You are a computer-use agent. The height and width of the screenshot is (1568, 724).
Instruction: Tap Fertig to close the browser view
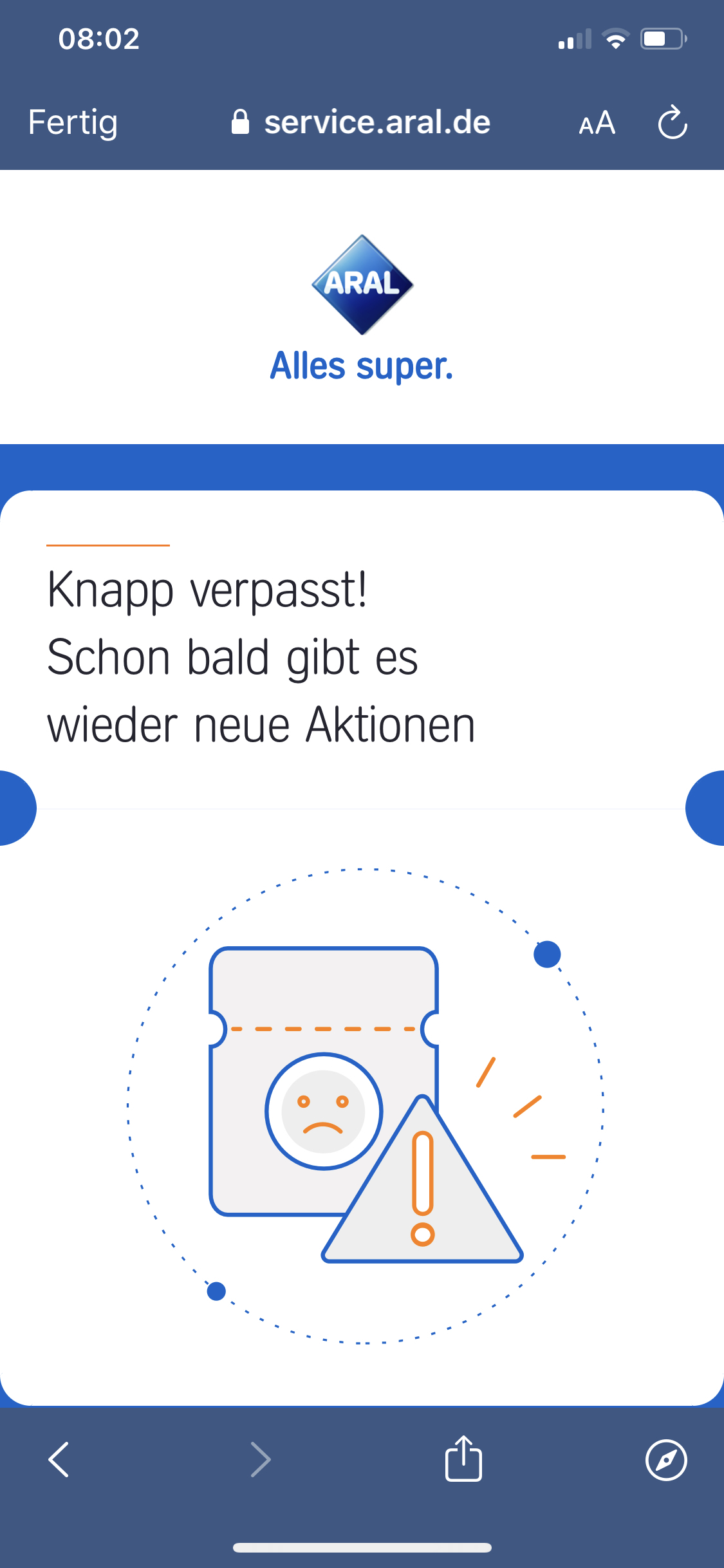(73, 122)
